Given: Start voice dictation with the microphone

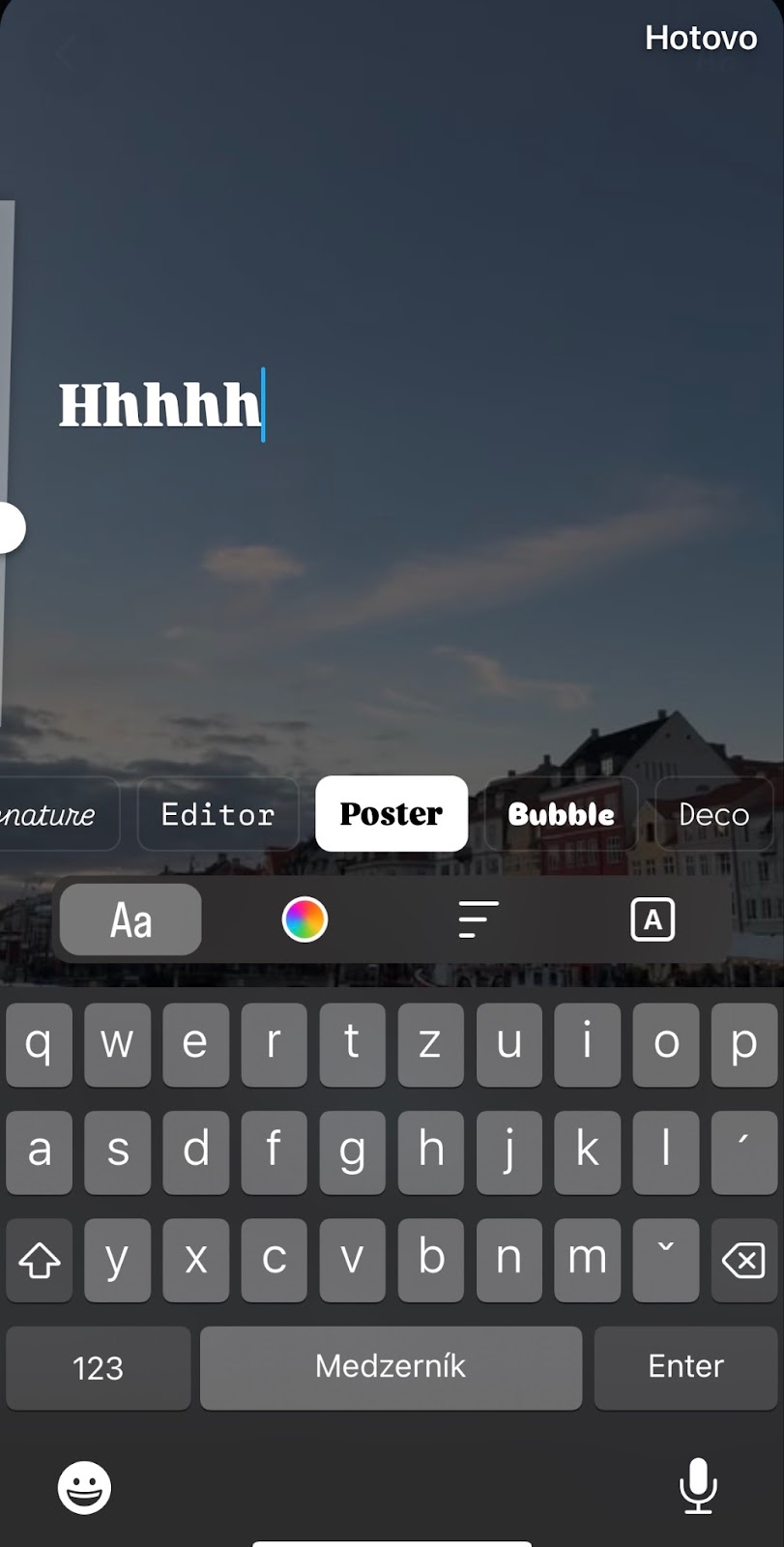Looking at the screenshot, I should tap(698, 1485).
